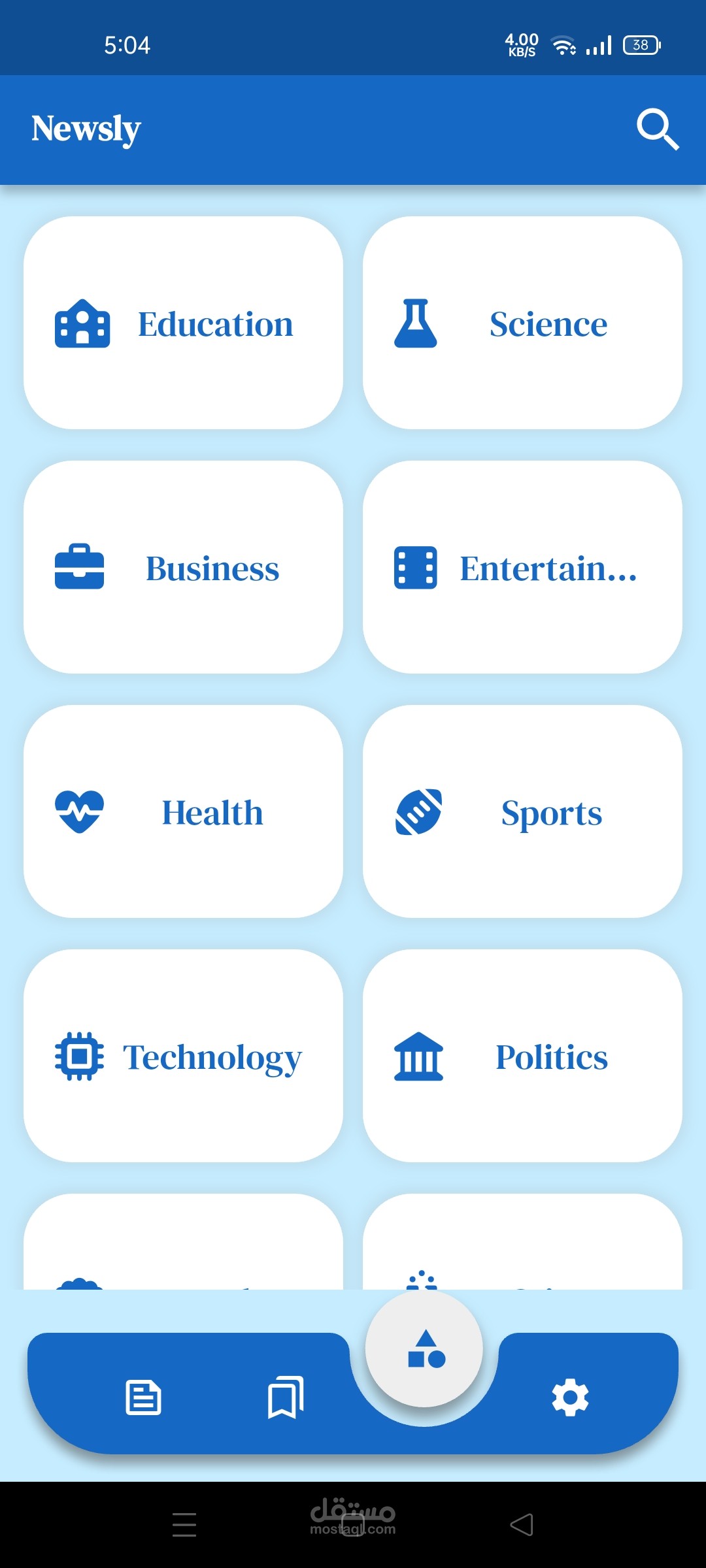Open the Technology category
This screenshot has width=706, height=1568.
tap(183, 1056)
